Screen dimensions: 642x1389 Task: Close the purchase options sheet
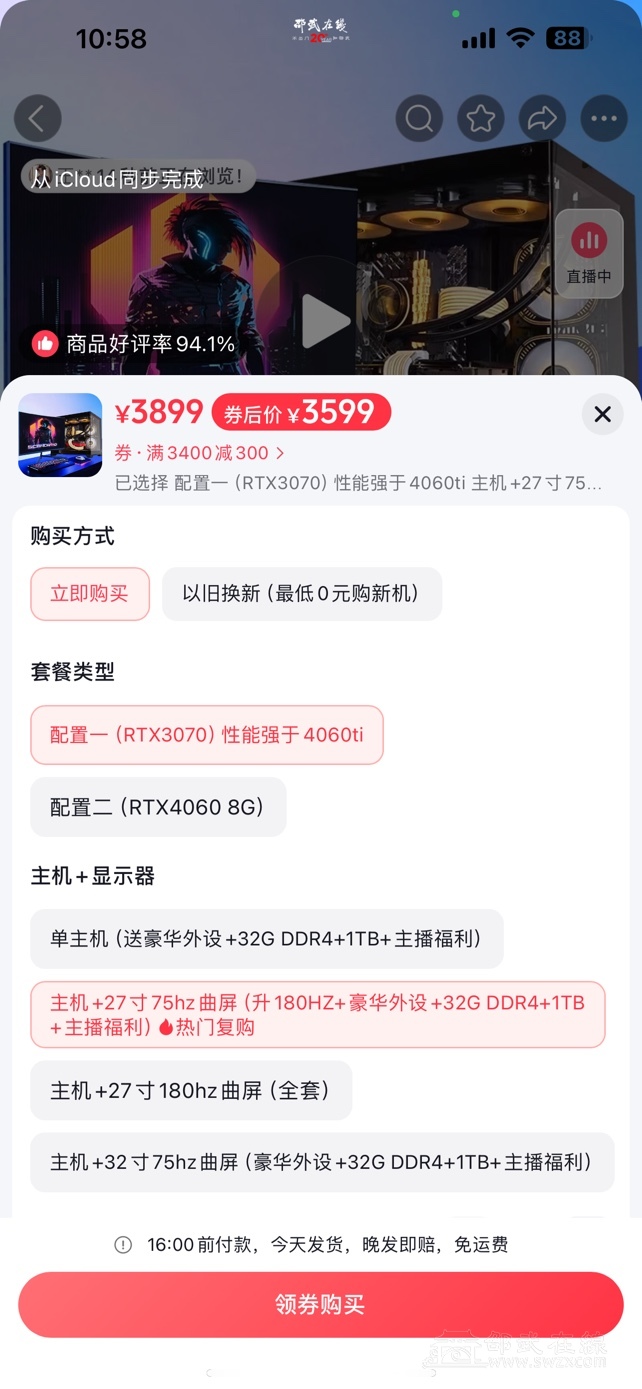click(602, 414)
